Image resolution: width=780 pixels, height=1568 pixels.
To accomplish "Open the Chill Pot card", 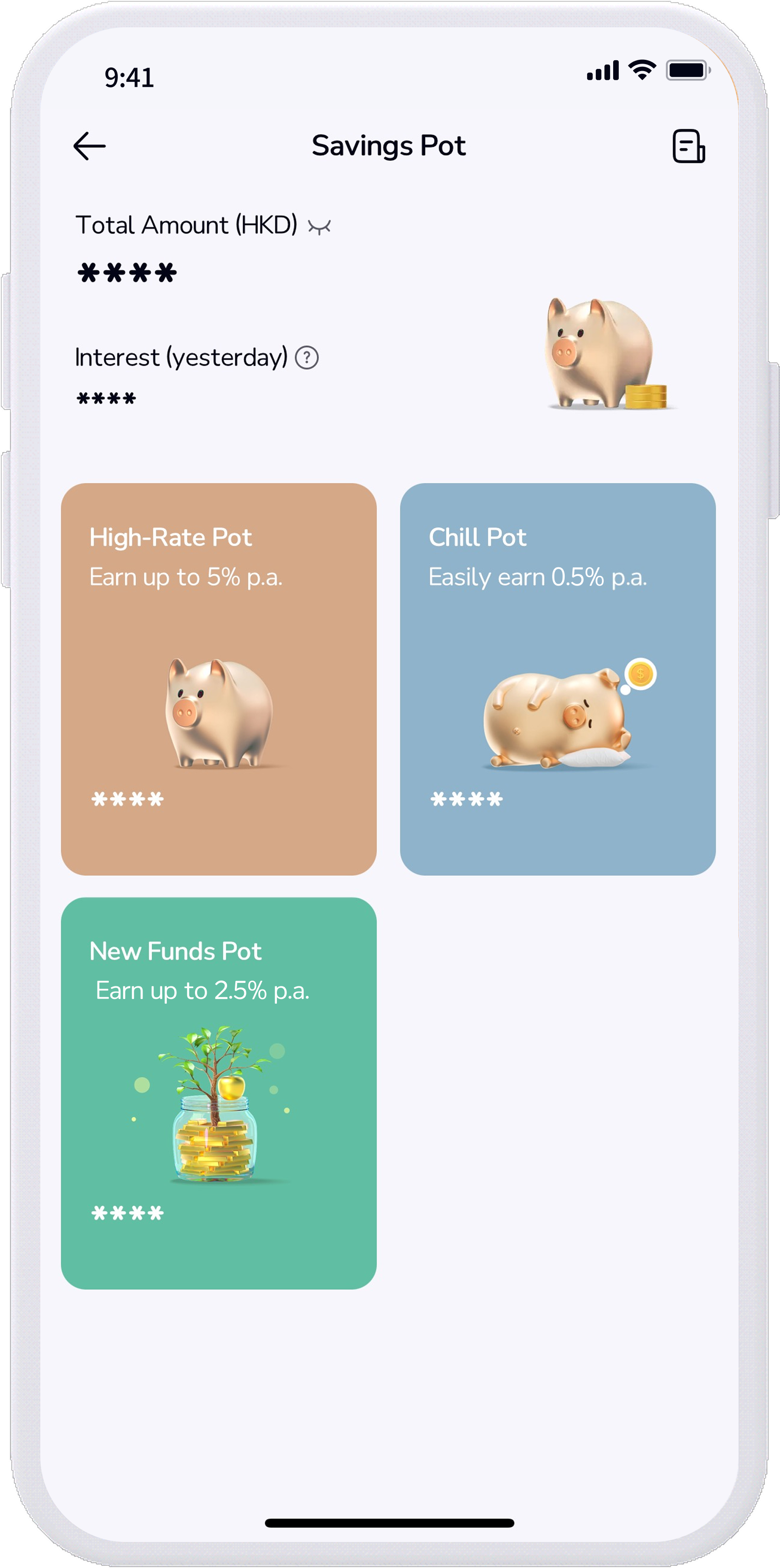I will (557, 679).
